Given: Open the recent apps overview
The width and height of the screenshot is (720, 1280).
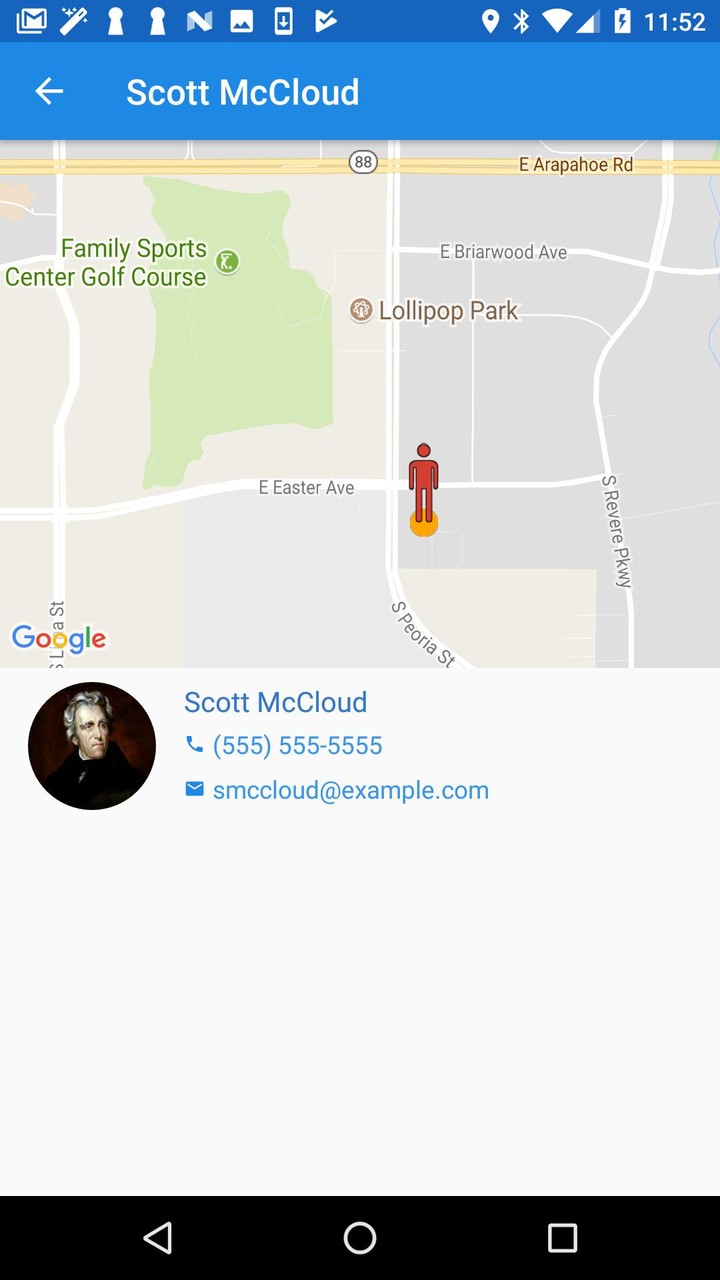Looking at the screenshot, I should [562, 1238].
